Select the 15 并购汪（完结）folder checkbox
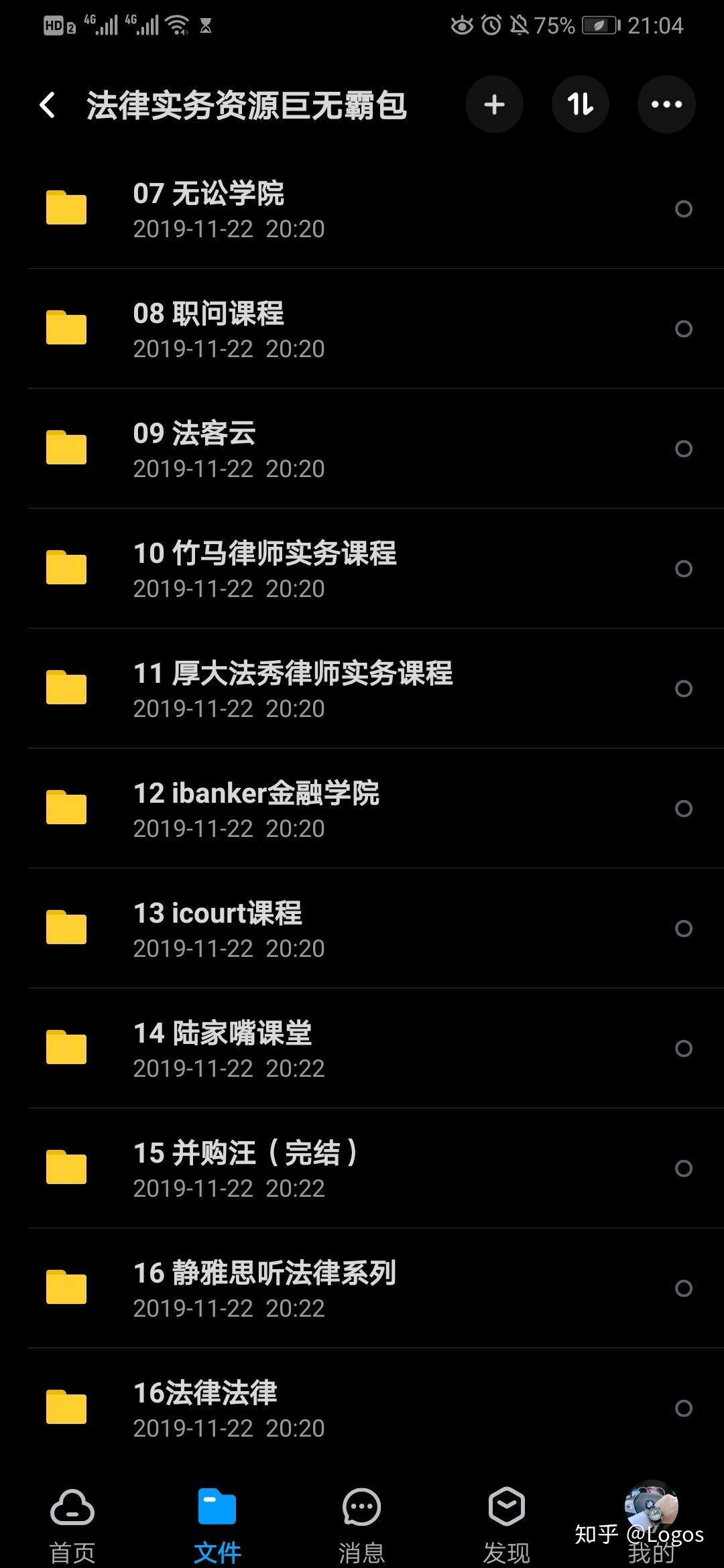The width and height of the screenshot is (724, 1568). (683, 1169)
